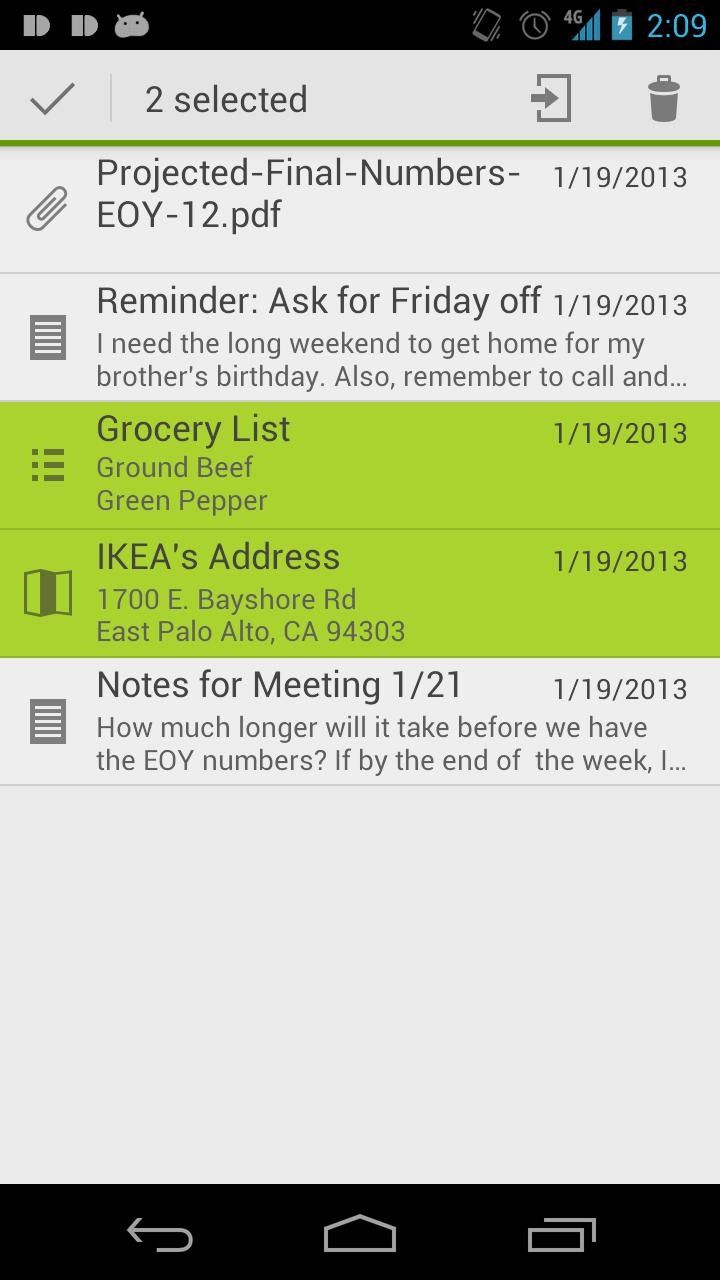Select the Notes for Meeting 1/21 note
Viewport: 720px width, 1280px height.
360,722
